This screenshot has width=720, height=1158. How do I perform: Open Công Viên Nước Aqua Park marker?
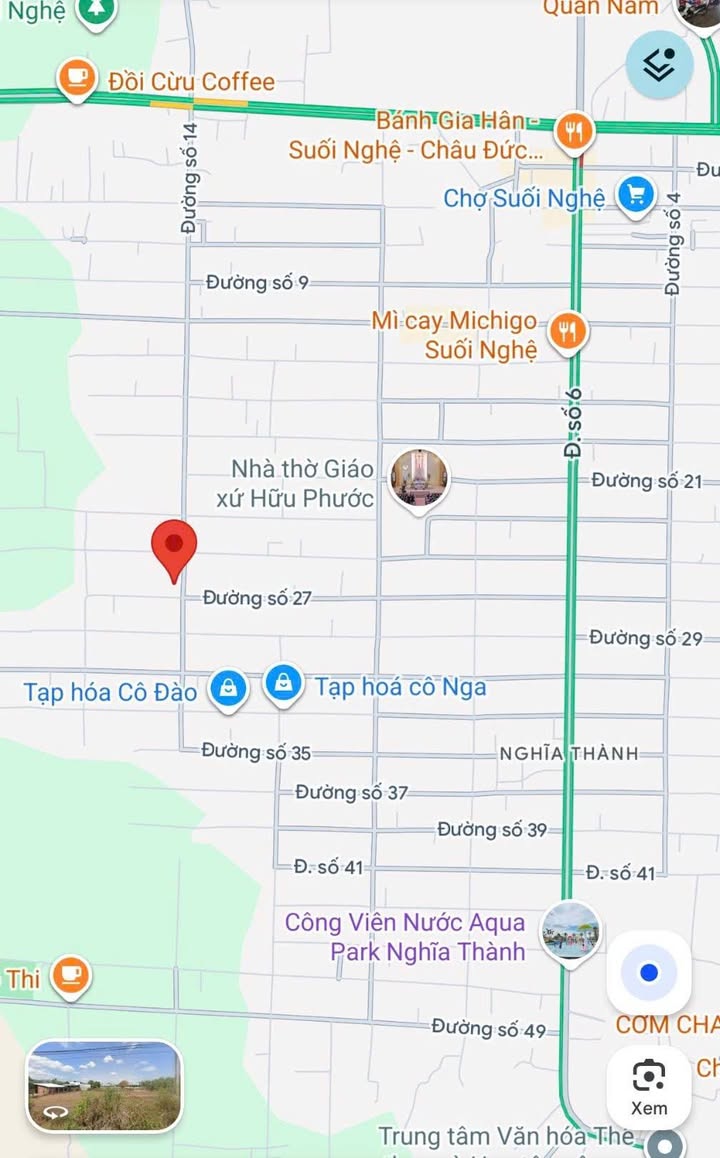569,933
